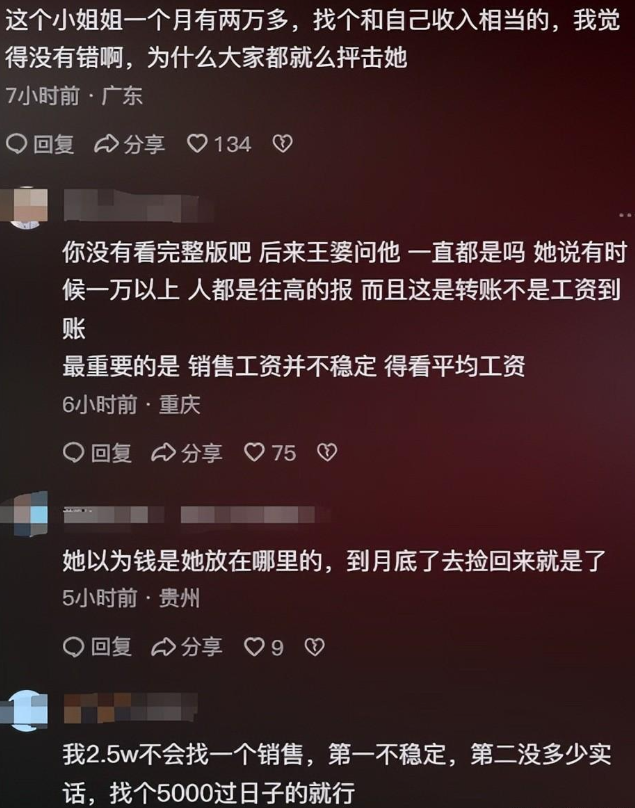Share the 贵州 comment
Viewport: 635px width, 808px height.
[186, 647]
